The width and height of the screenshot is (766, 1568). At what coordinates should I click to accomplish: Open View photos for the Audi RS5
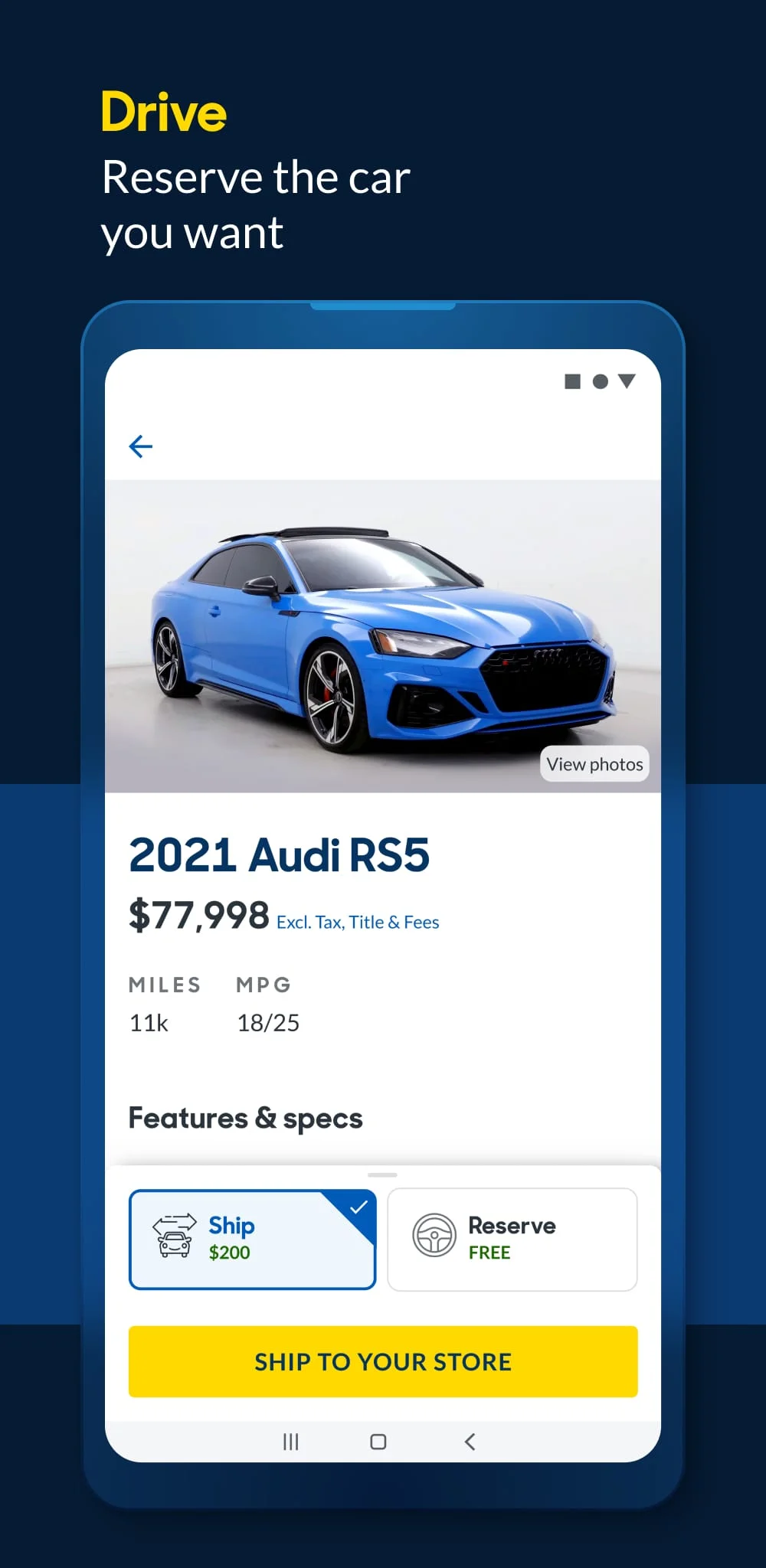point(594,763)
